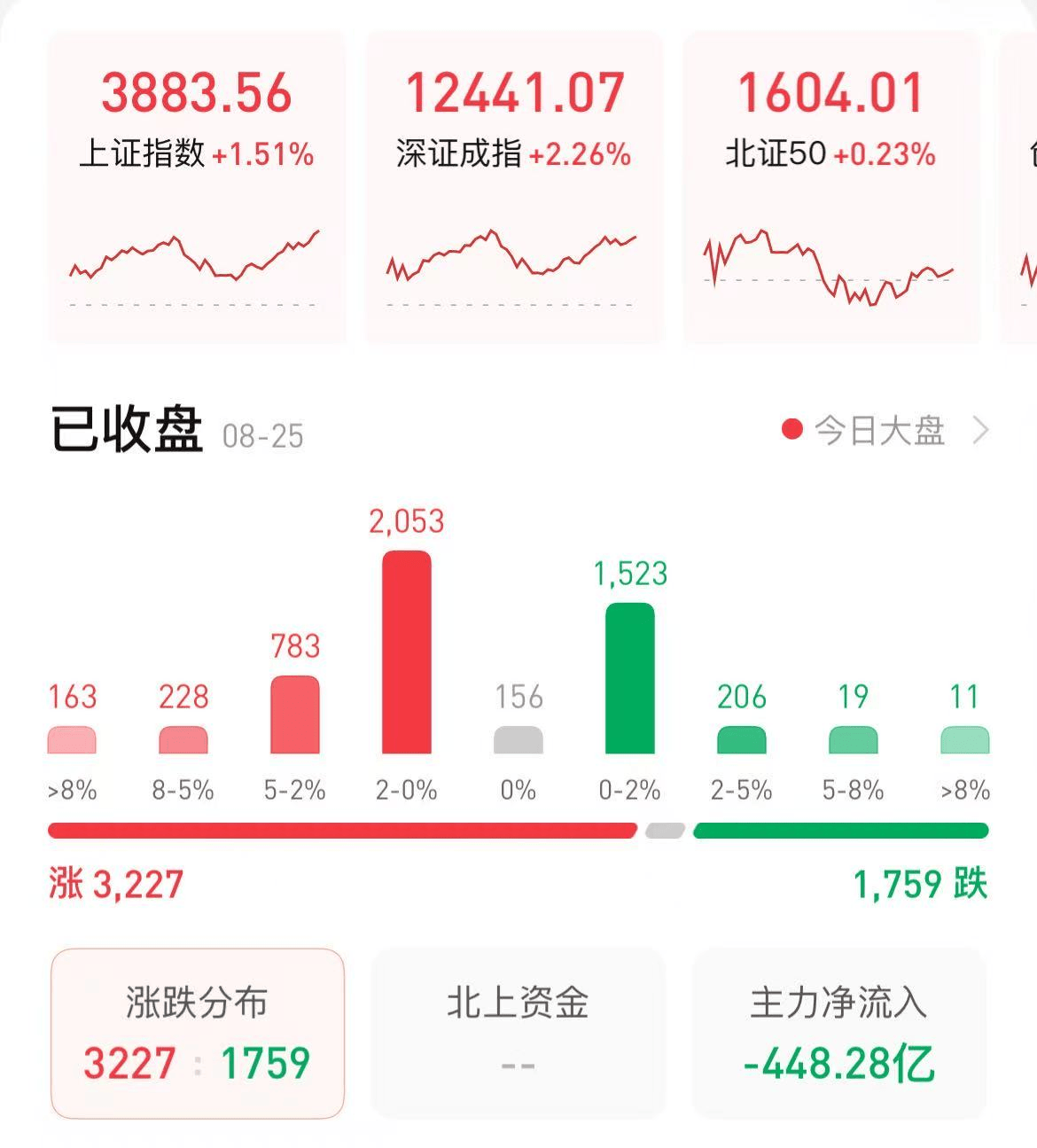Switch to the 主力净流入 card
The width and height of the screenshot is (1037, 1148).
click(838, 1034)
